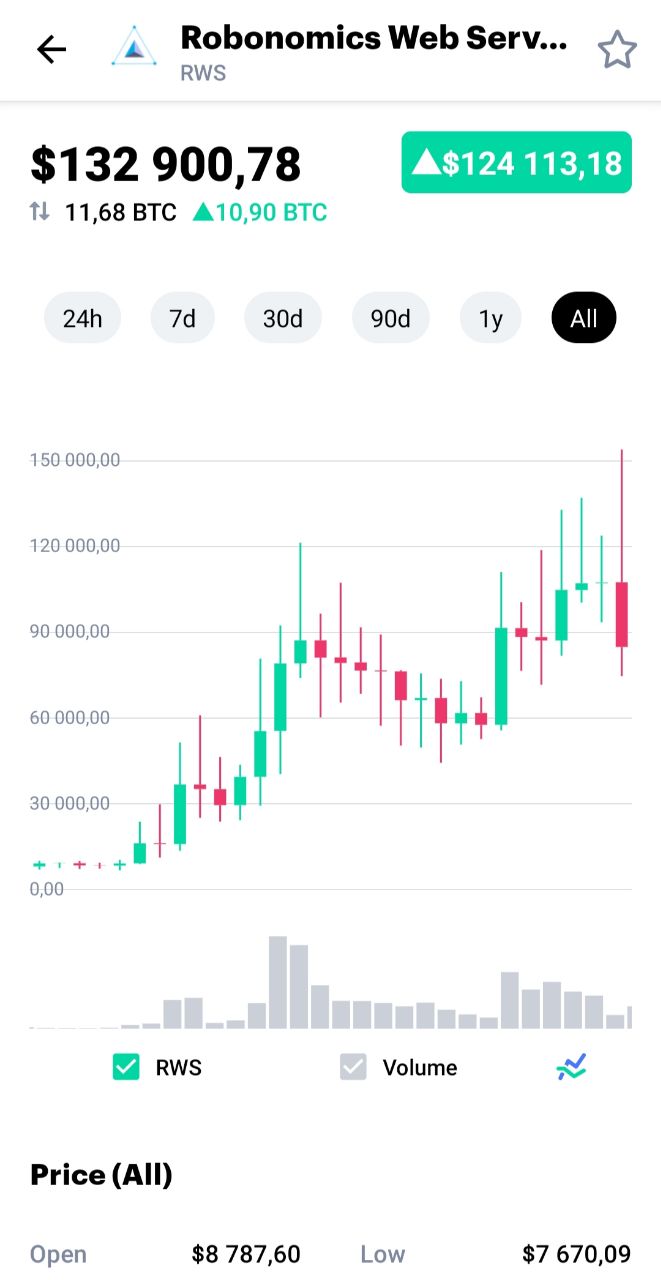Select the All time range

pos(584,319)
